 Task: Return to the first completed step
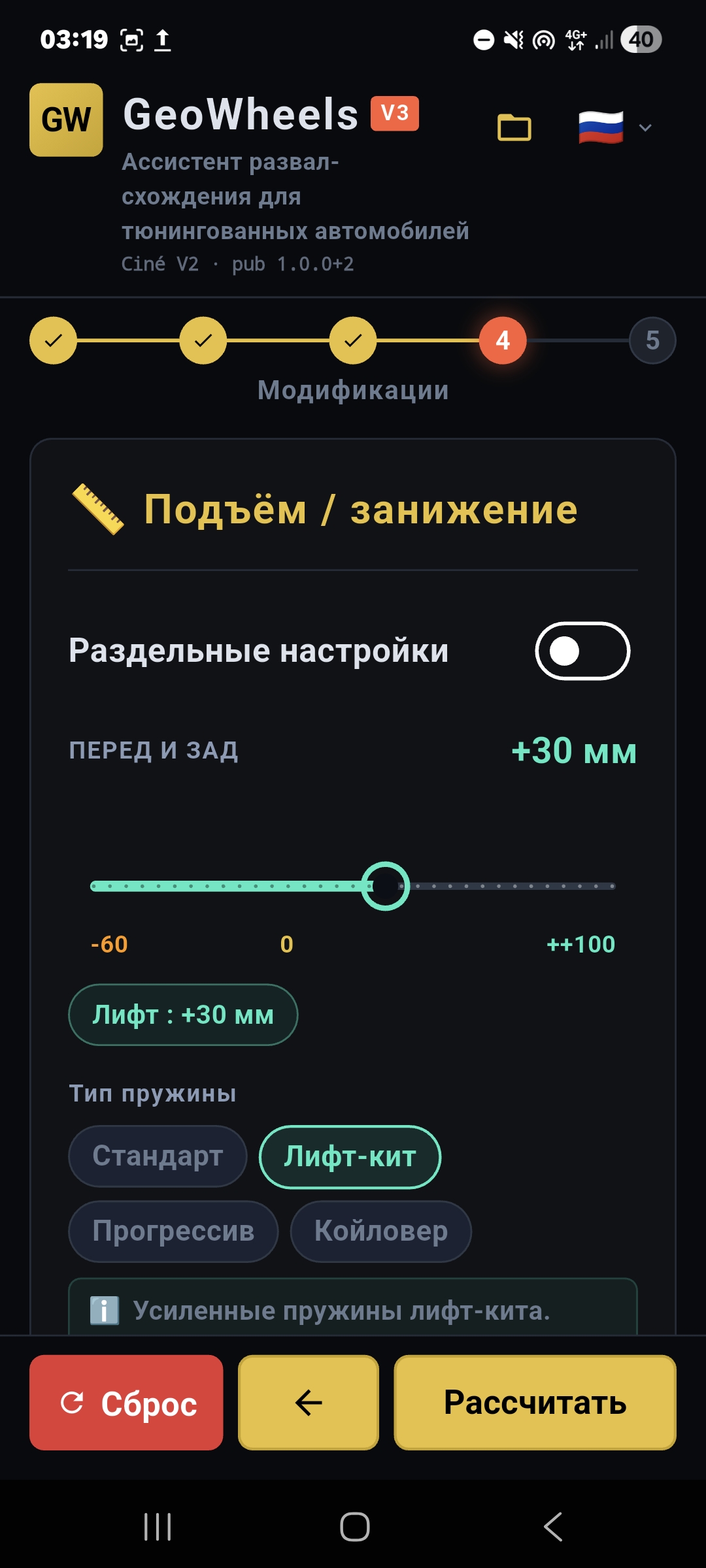[x=52, y=340]
